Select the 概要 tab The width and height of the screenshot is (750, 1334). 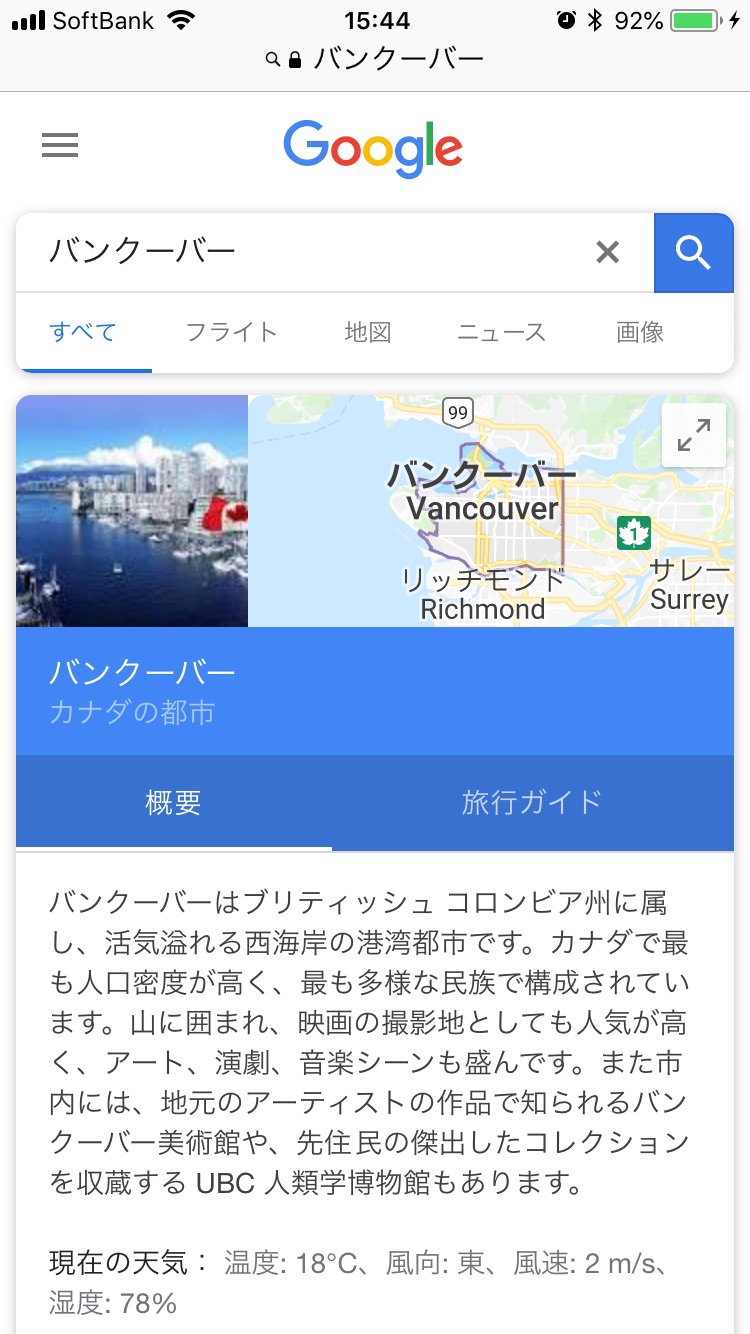(174, 802)
